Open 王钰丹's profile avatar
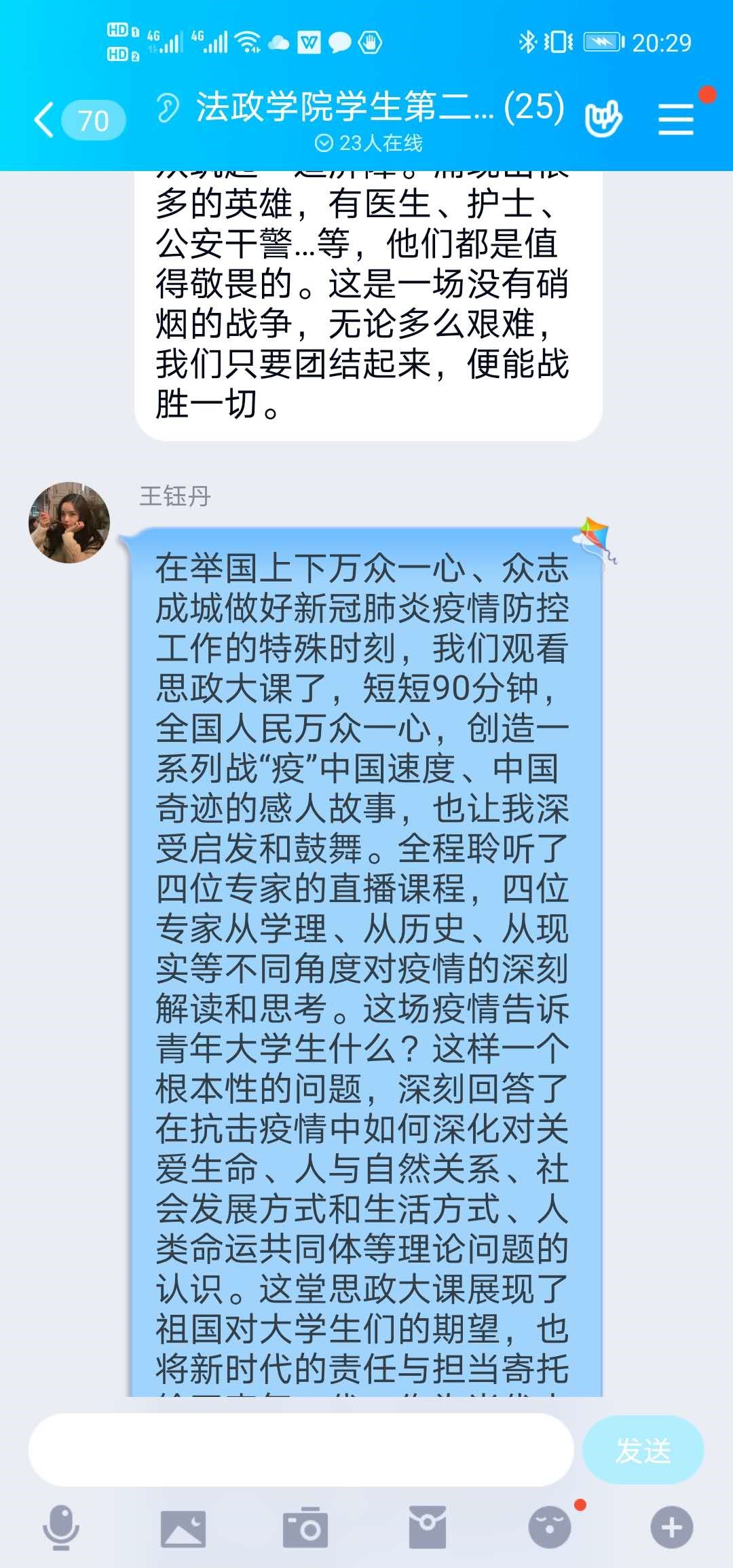Screen dimensions: 733x1568 click(69, 523)
